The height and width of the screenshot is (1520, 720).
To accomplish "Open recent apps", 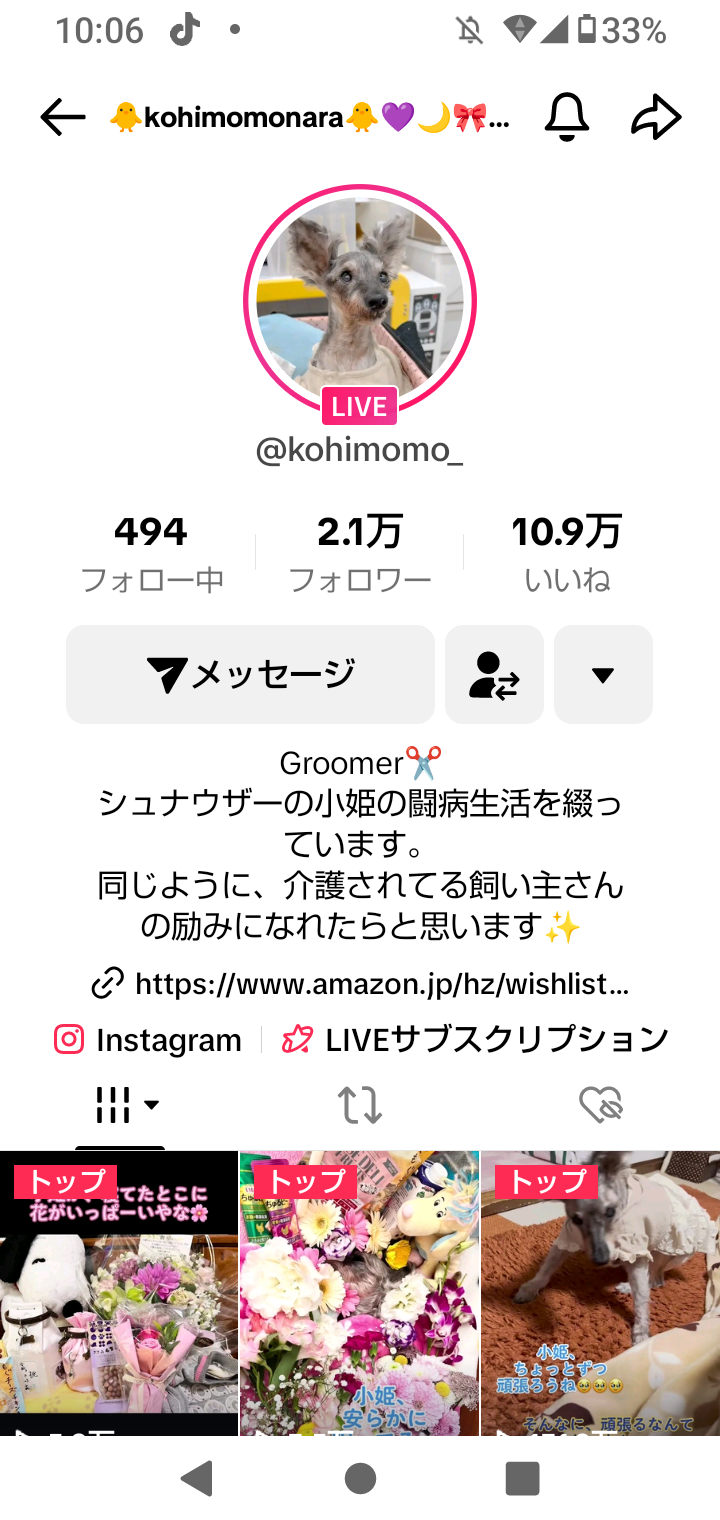I will pos(522,1477).
